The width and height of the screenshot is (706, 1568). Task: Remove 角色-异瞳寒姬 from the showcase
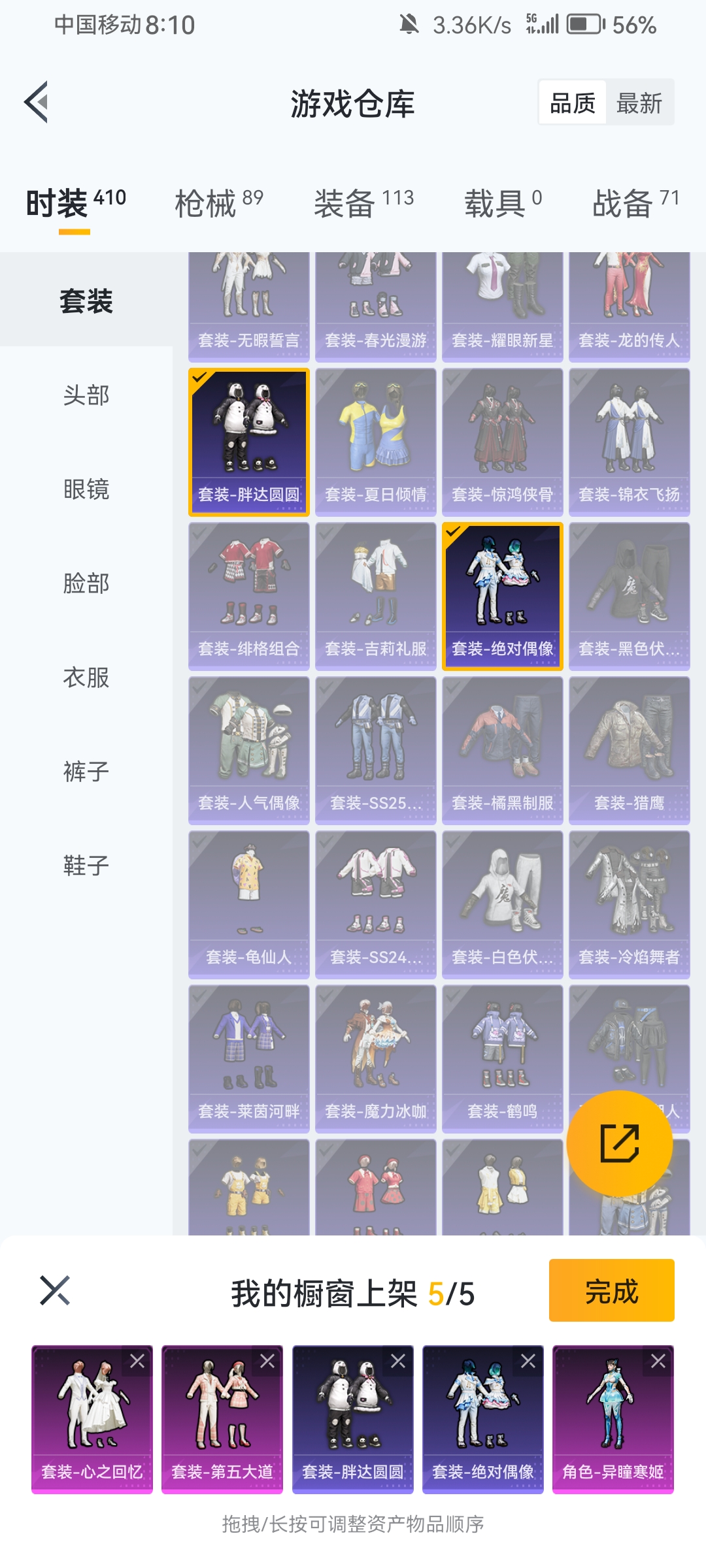coord(658,1362)
